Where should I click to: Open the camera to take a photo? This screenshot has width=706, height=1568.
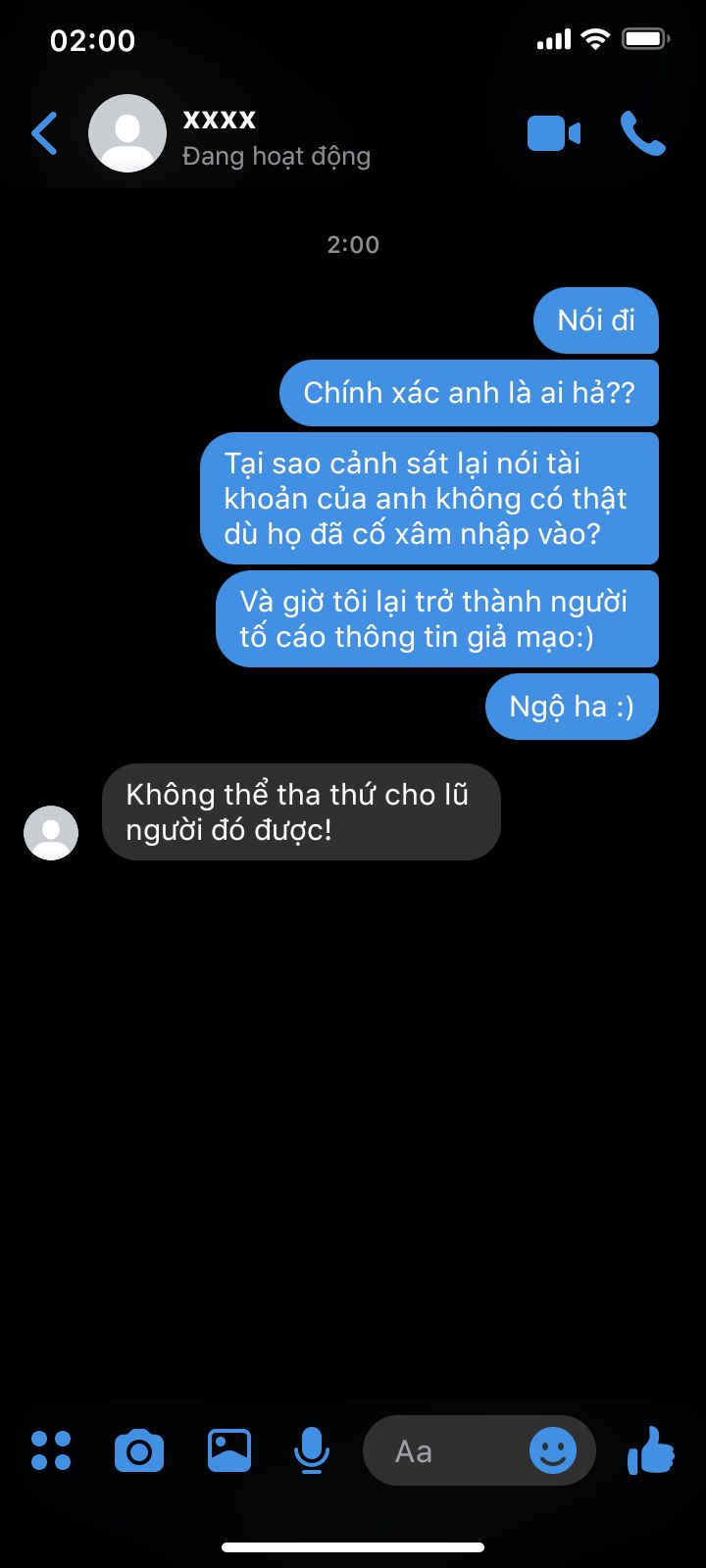click(139, 1450)
